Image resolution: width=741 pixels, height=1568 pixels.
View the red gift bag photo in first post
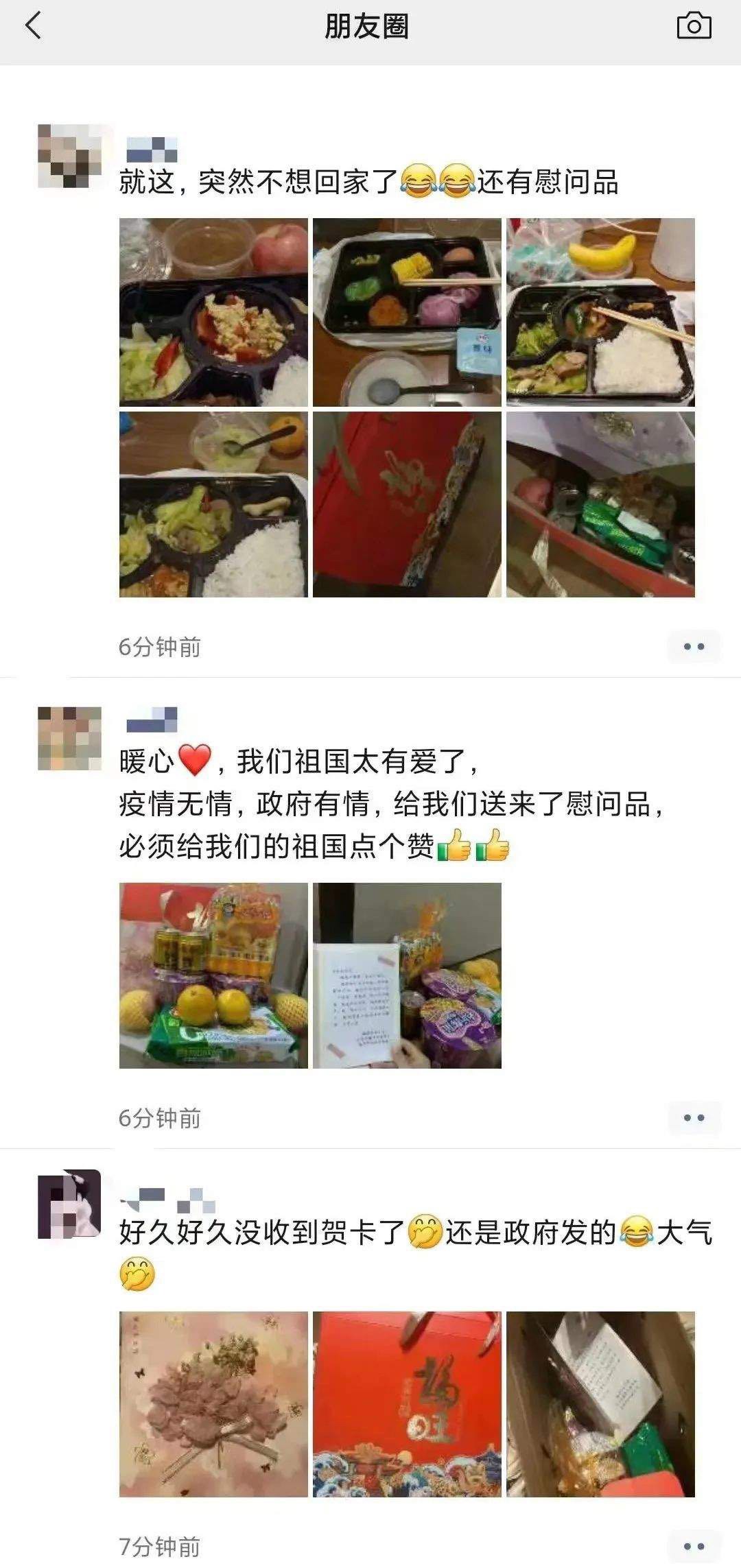pyautogui.click(x=407, y=504)
